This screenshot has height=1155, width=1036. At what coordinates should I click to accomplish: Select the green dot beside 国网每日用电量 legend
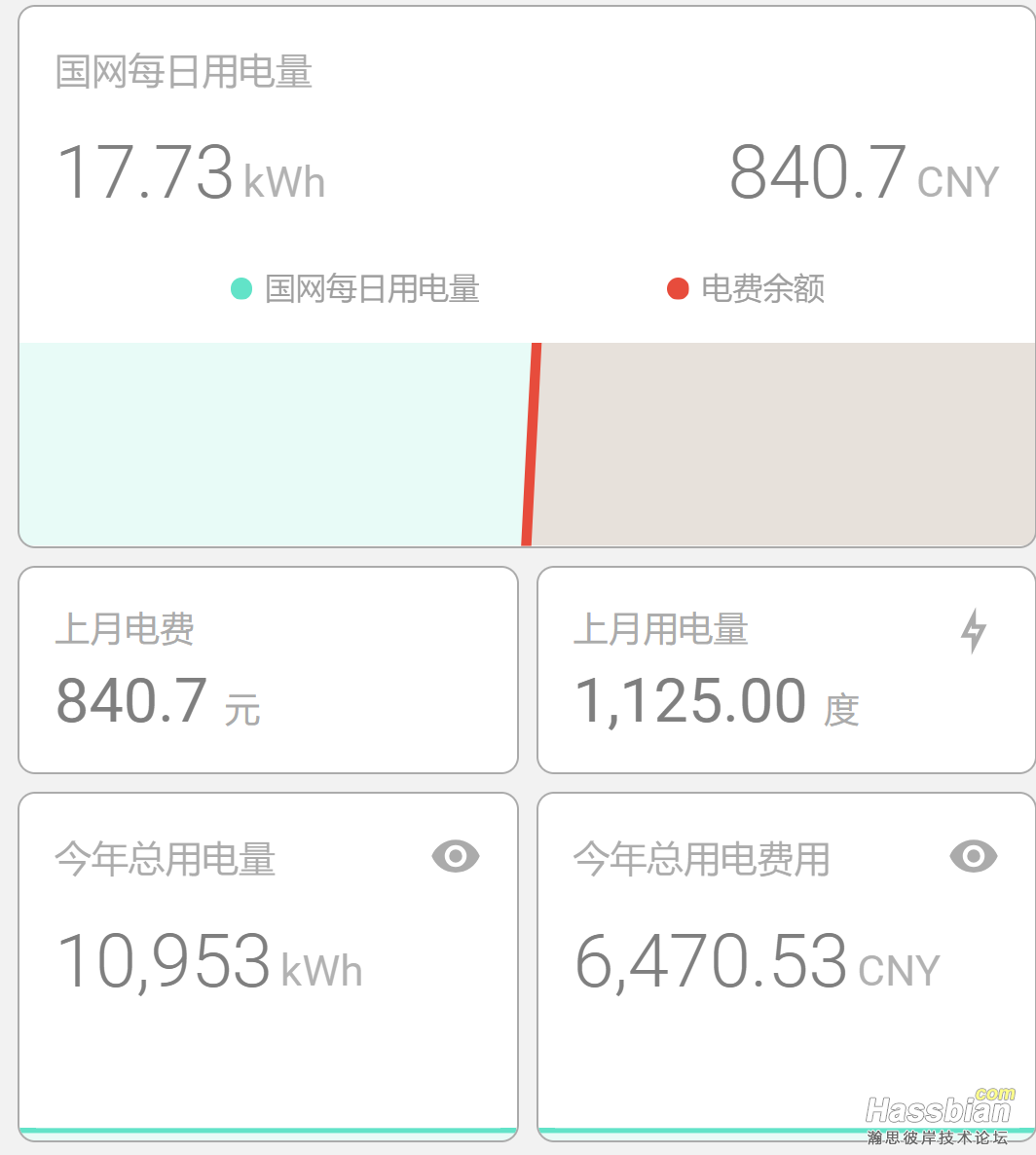(x=240, y=288)
